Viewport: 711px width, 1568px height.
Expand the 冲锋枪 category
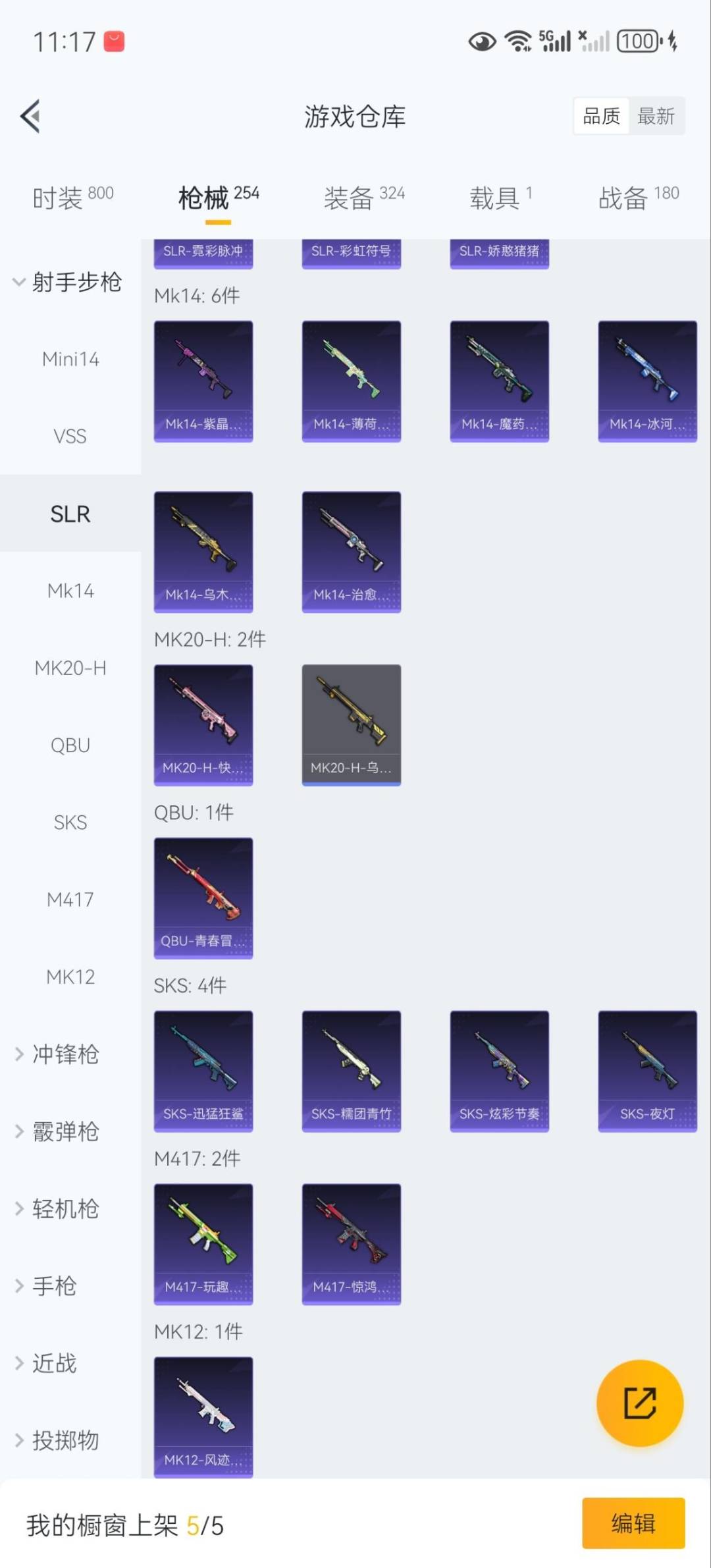click(64, 1054)
